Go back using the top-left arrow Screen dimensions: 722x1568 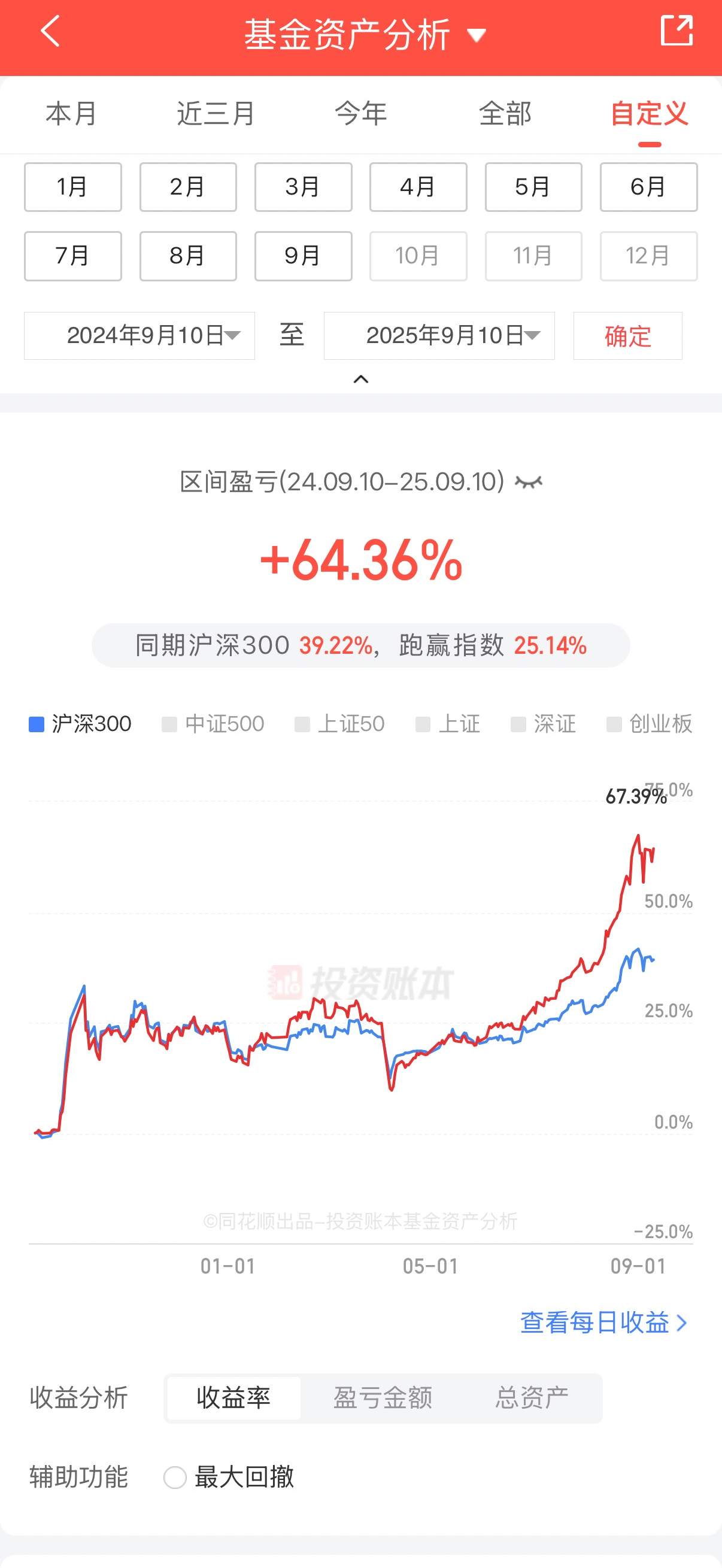point(50,32)
